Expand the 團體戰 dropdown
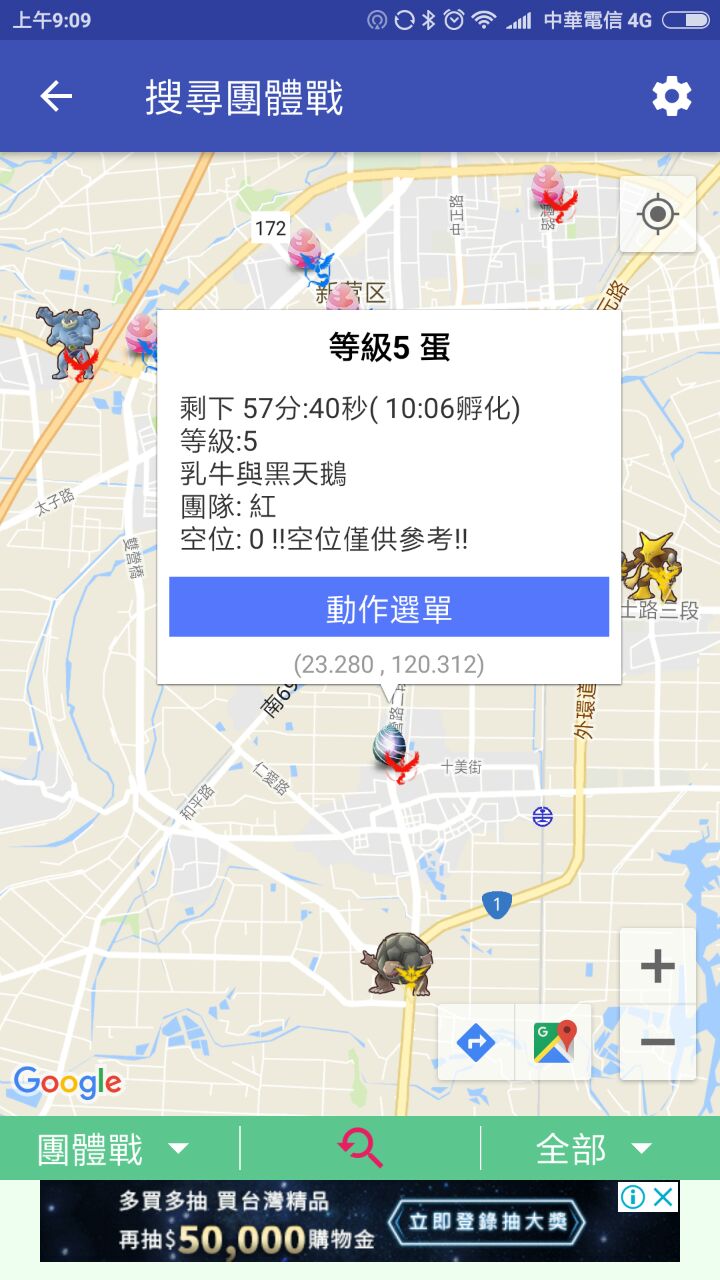This screenshot has height=1280, width=720. [x=112, y=1149]
